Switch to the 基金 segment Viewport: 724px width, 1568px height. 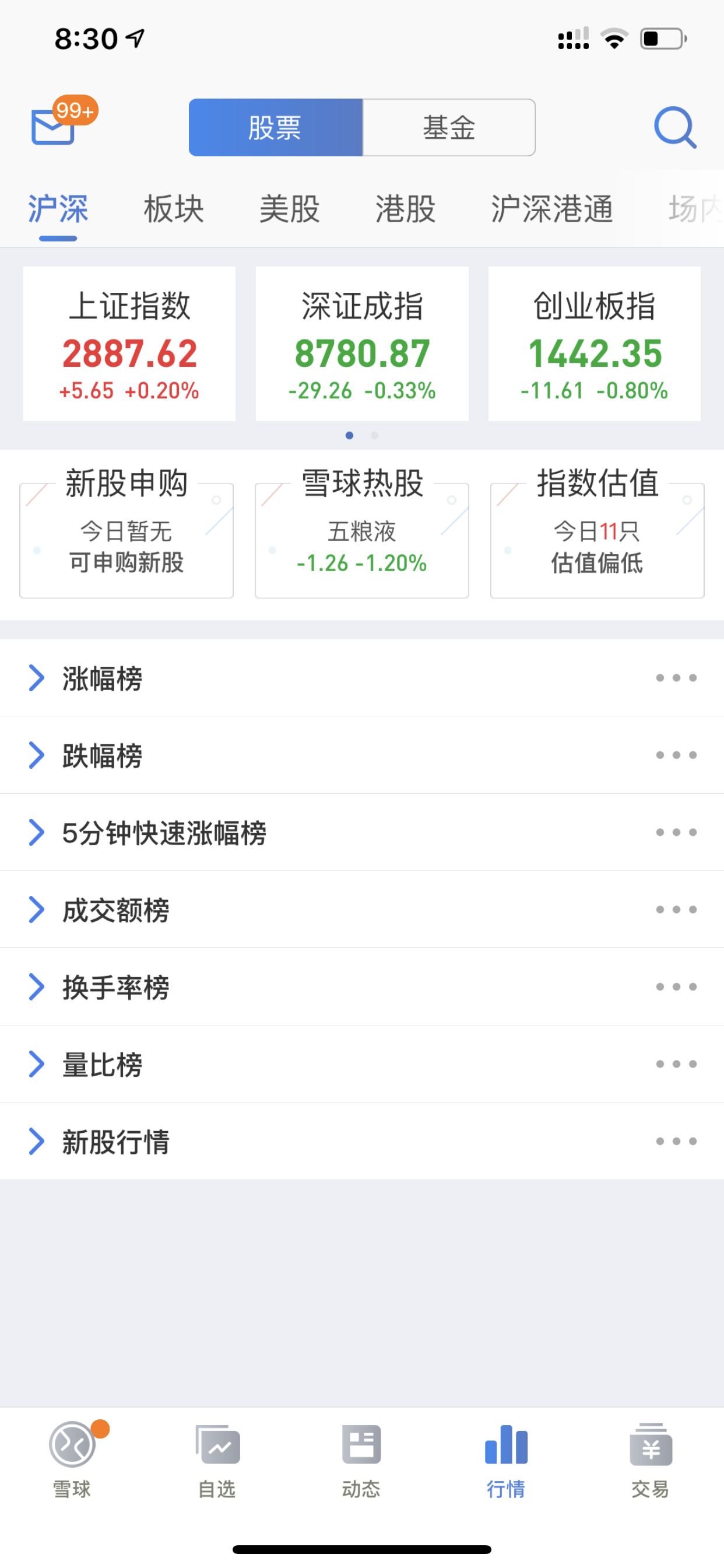449,128
